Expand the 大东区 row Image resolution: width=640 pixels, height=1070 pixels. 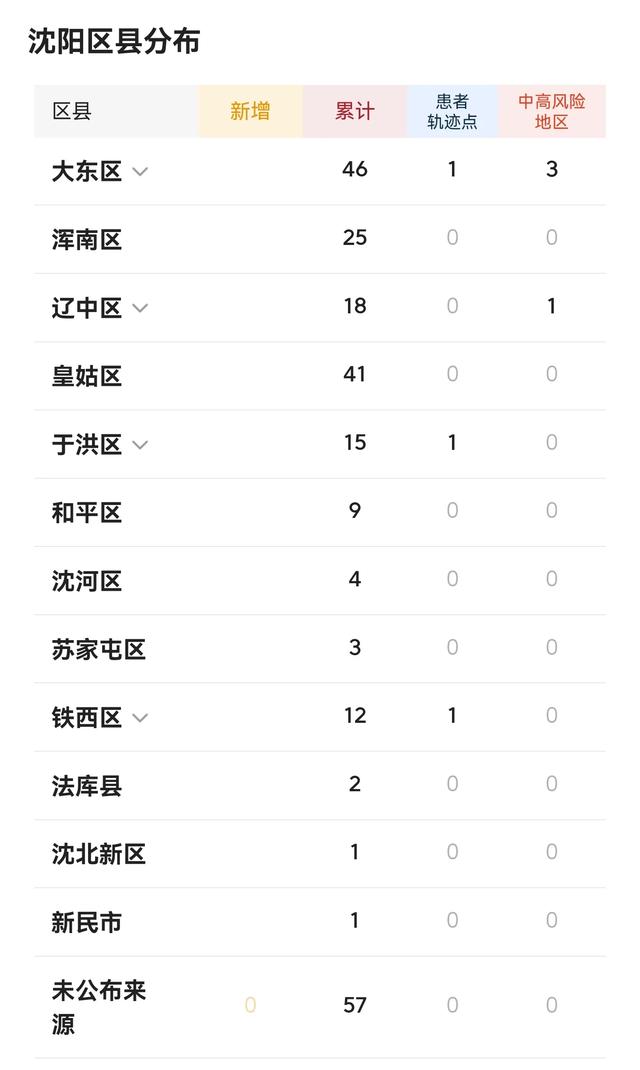point(140,171)
